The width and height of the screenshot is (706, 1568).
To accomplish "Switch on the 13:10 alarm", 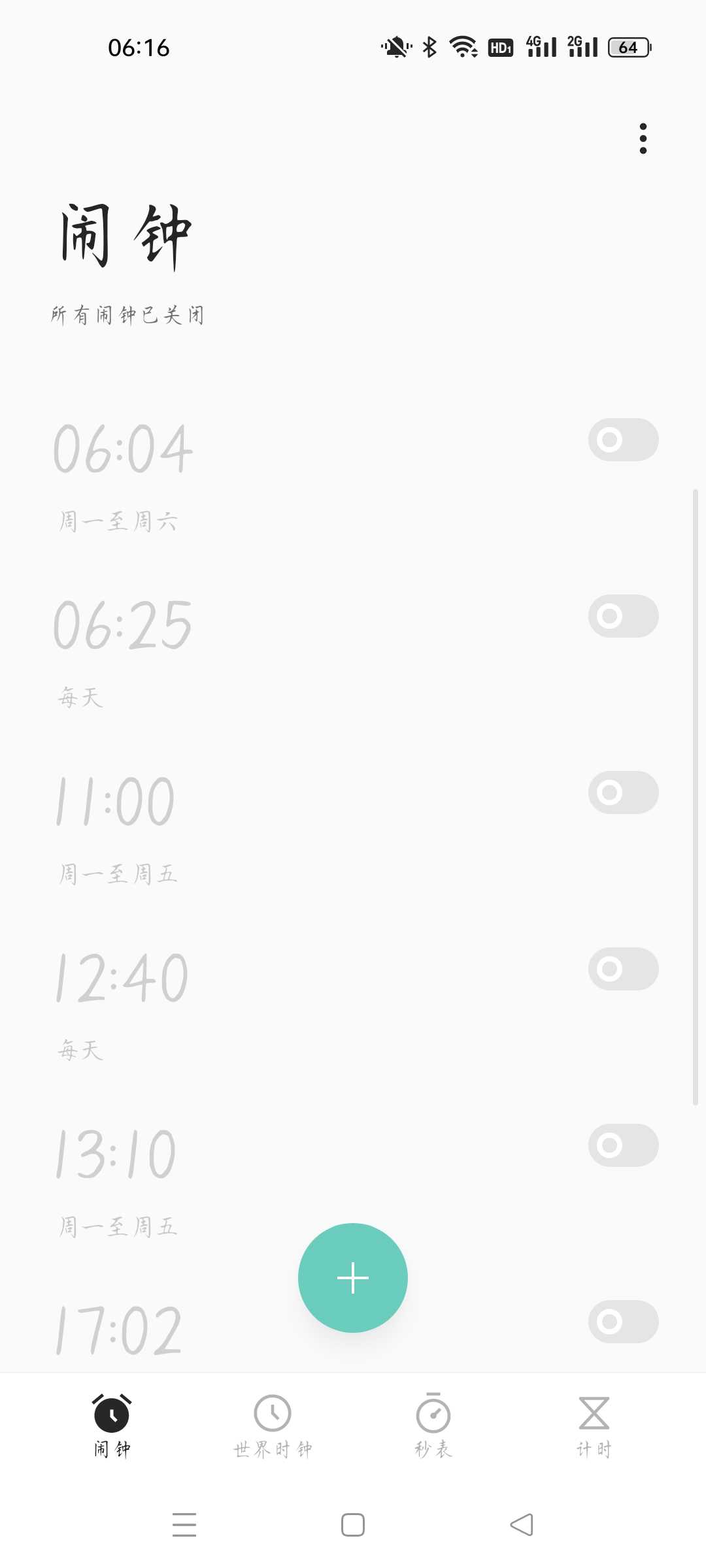I will coord(623,1145).
